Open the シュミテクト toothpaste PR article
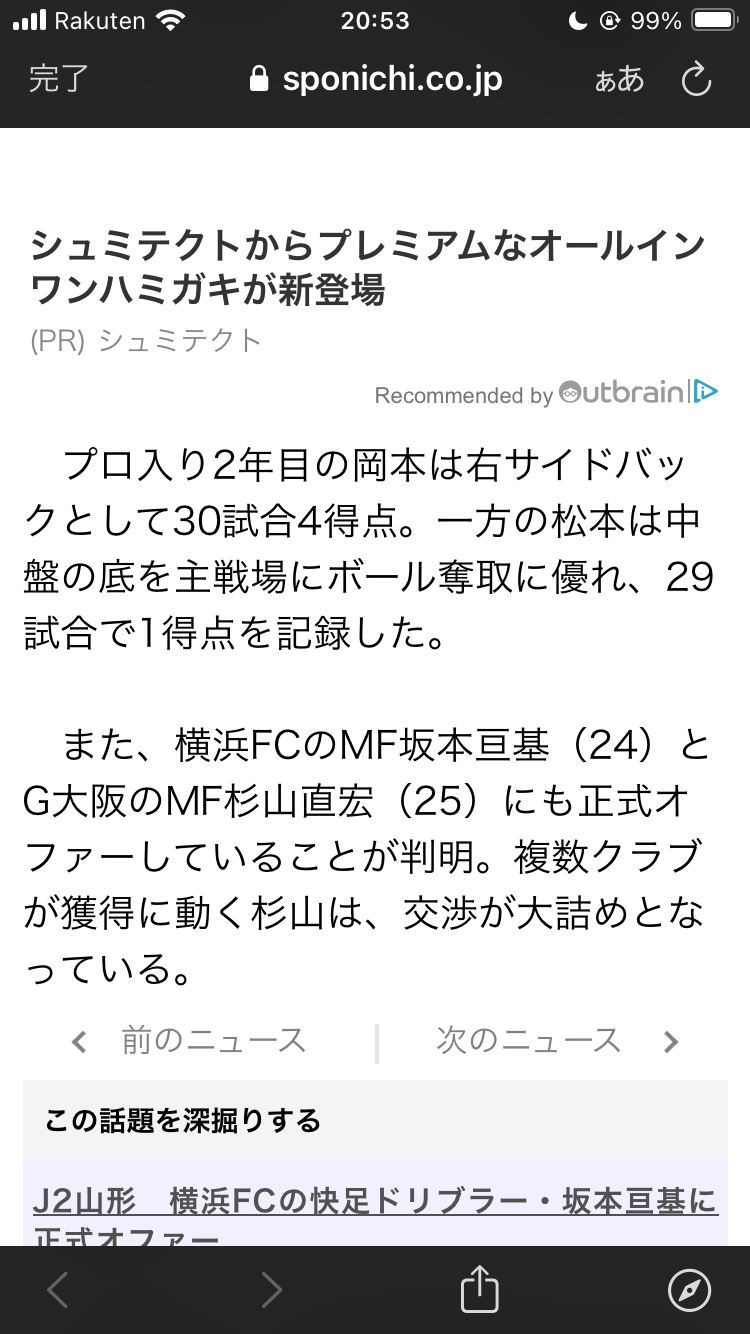 click(367, 267)
